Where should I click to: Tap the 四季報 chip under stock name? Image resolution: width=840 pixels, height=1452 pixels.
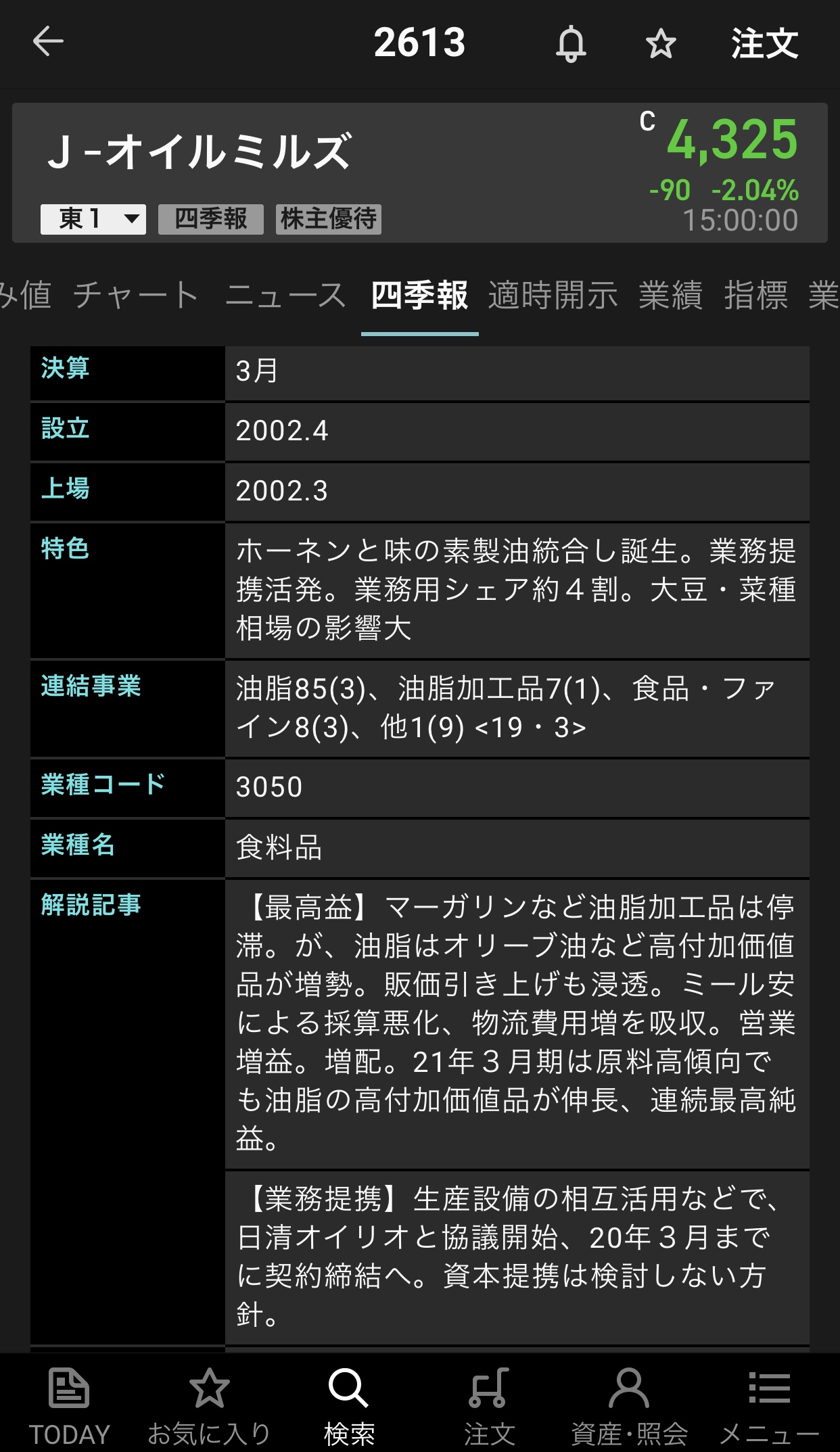[211, 219]
